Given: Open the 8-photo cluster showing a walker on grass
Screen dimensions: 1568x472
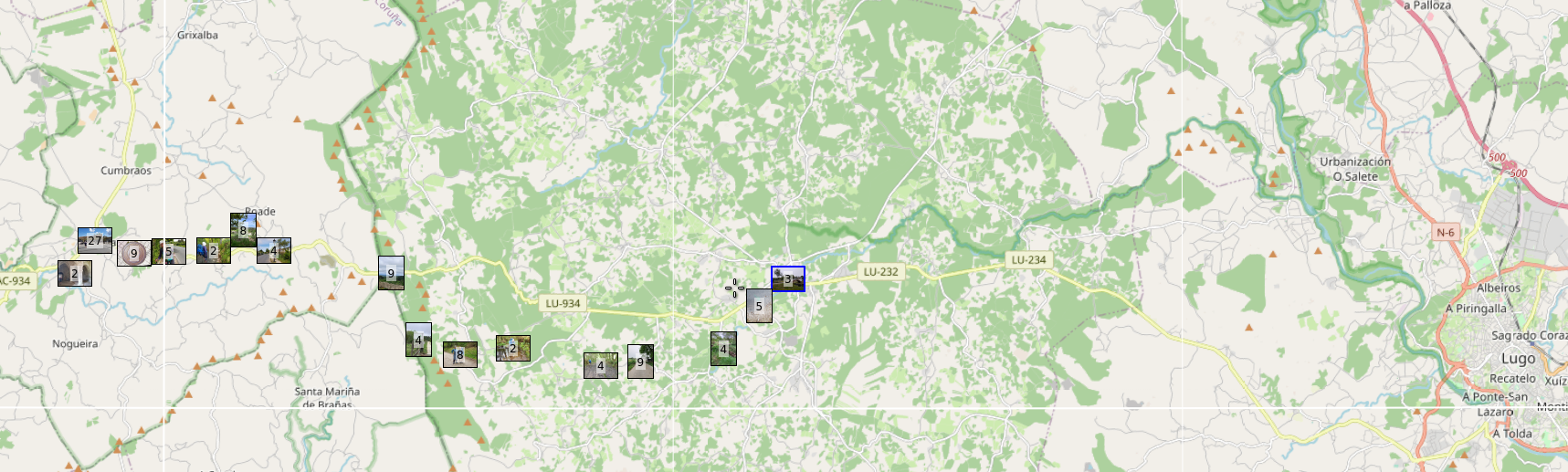Looking at the screenshot, I should [x=459, y=354].
